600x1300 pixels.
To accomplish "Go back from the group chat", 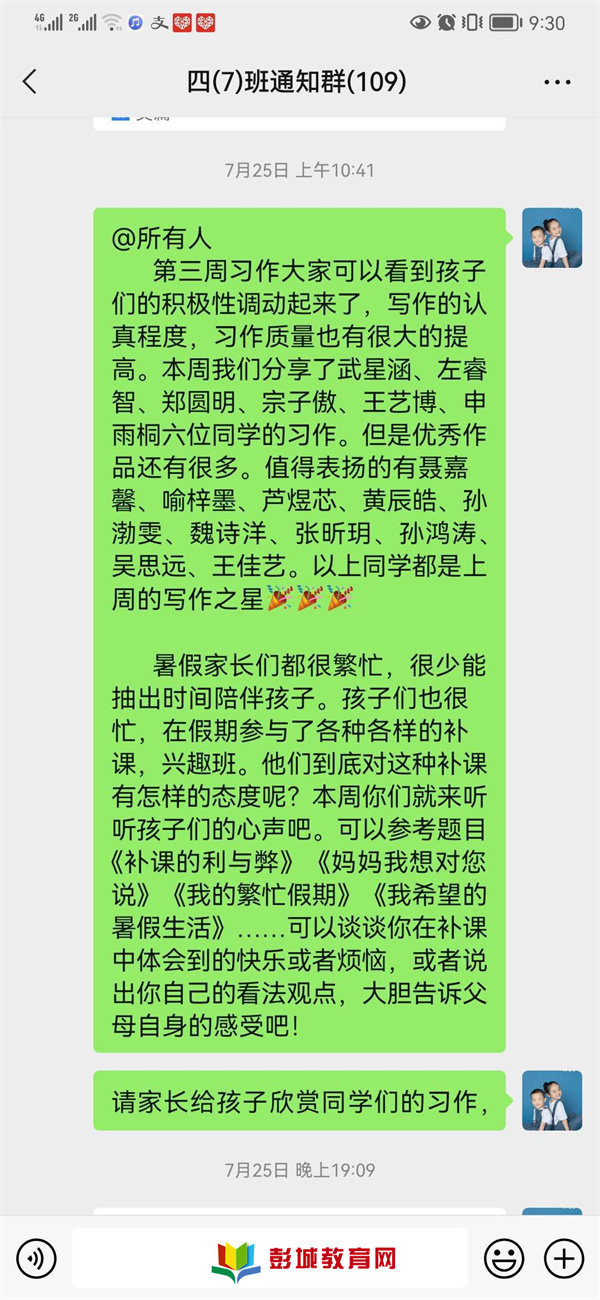I will [x=29, y=82].
